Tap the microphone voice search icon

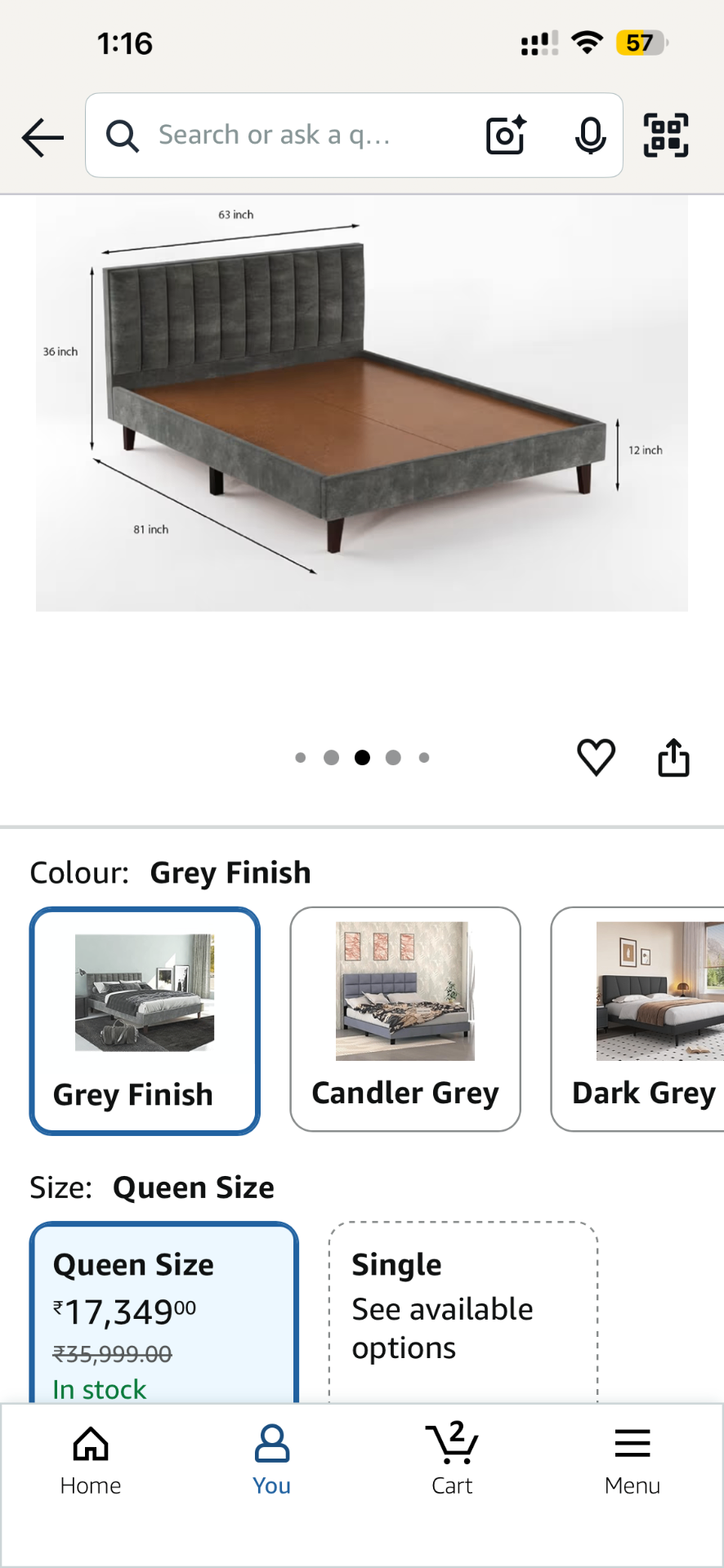pyautogui.click(x=589, y=136)
